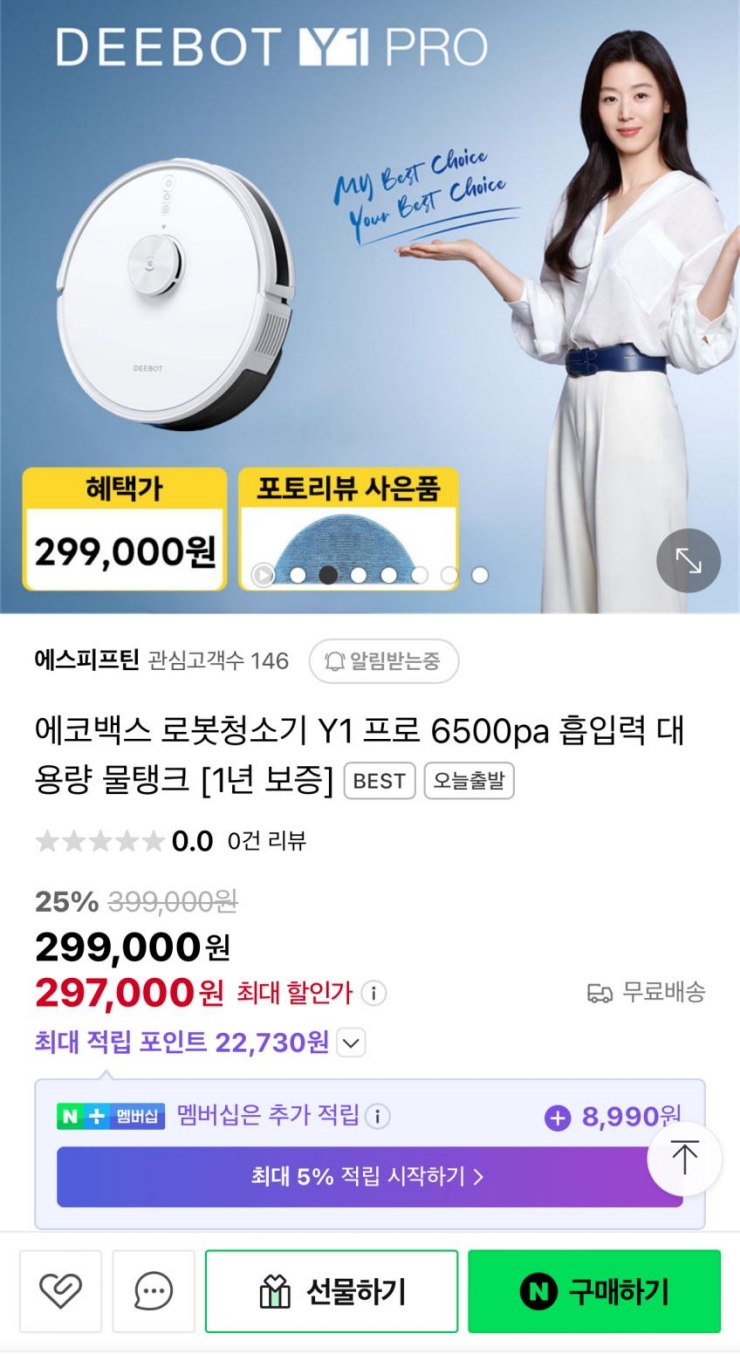The height and width of the screenshot is (1355, 740).
Task: Open the 에스피프틴 store page
Action: [88, 660]
